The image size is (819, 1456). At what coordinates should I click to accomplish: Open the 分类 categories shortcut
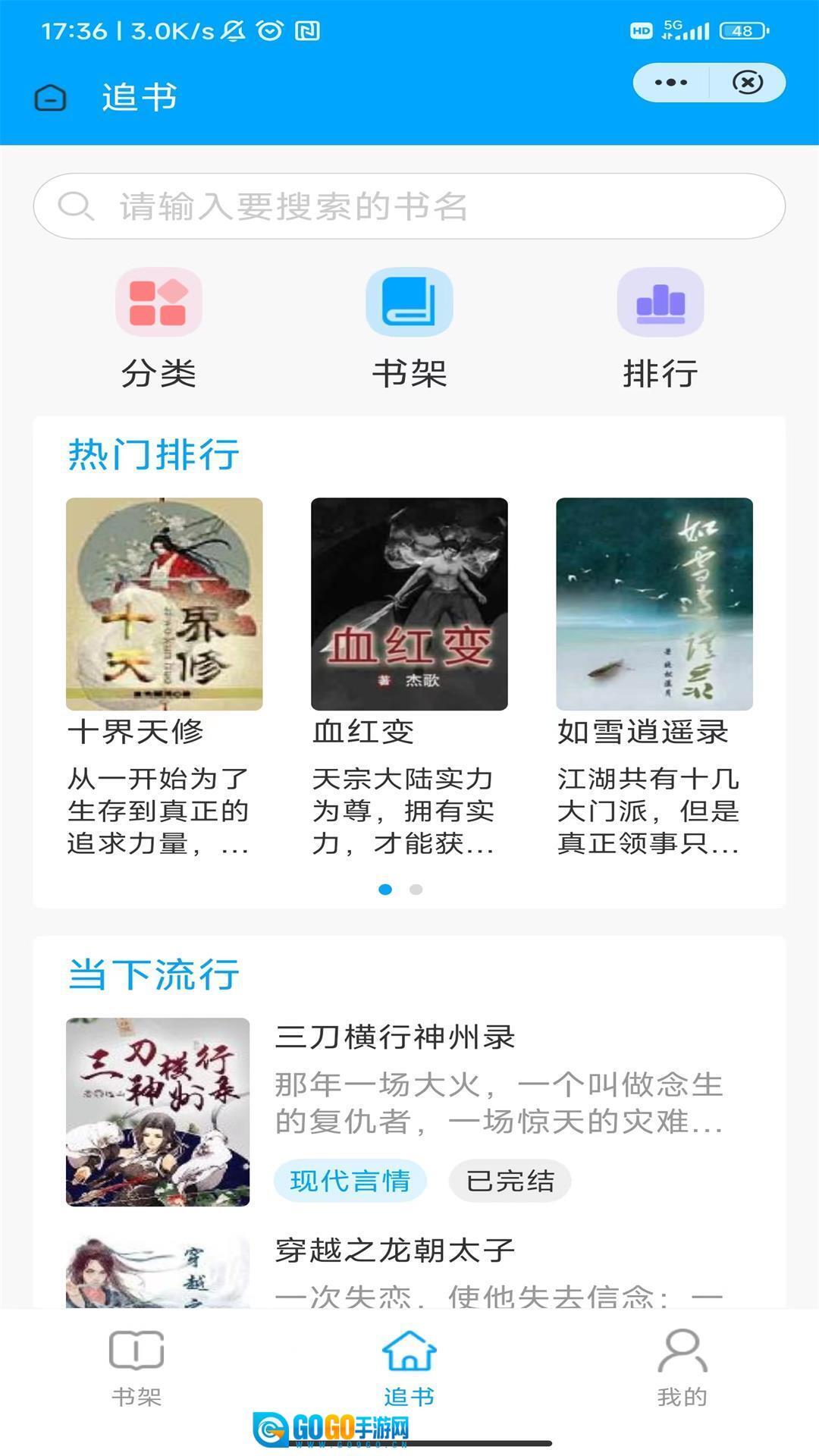click(158, 327)
